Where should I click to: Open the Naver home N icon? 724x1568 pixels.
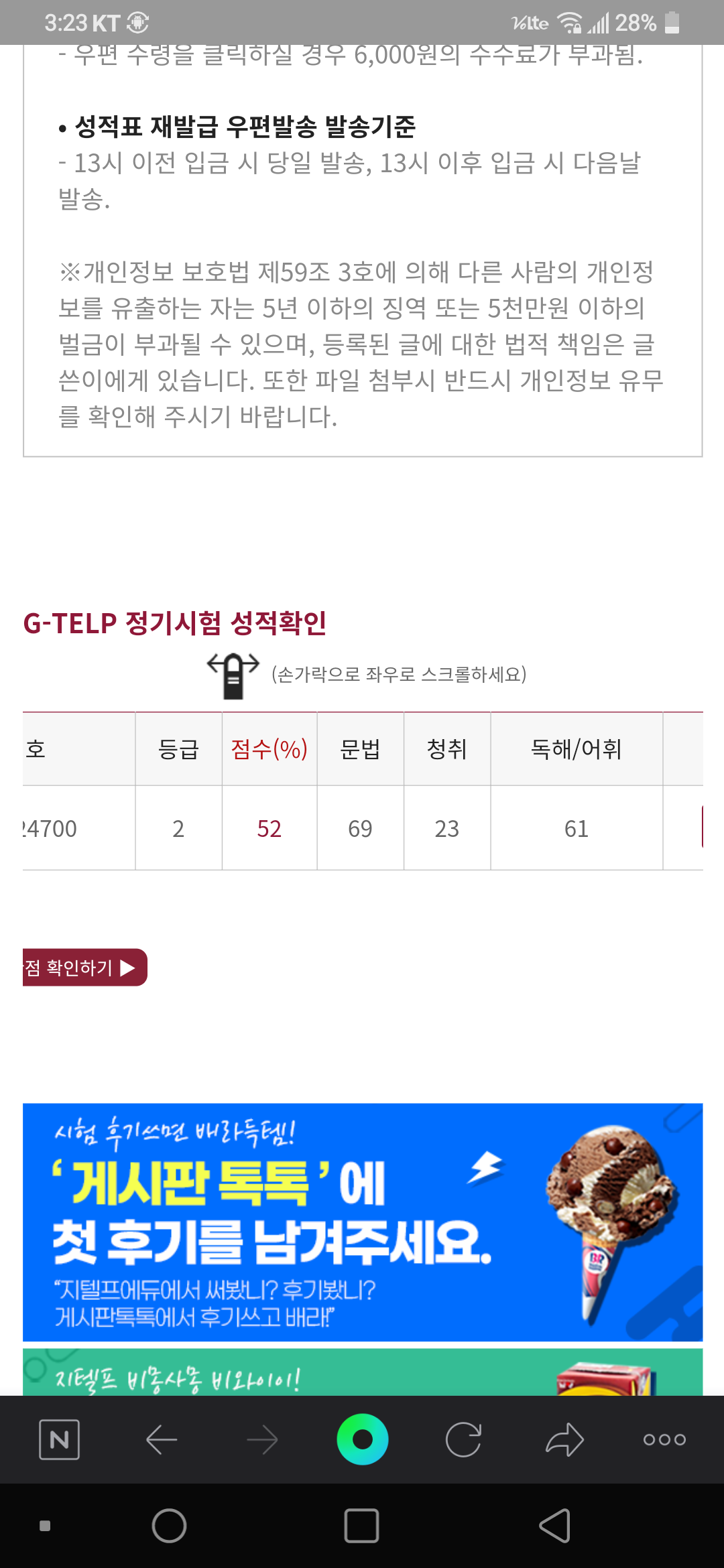pos(60,1439)
